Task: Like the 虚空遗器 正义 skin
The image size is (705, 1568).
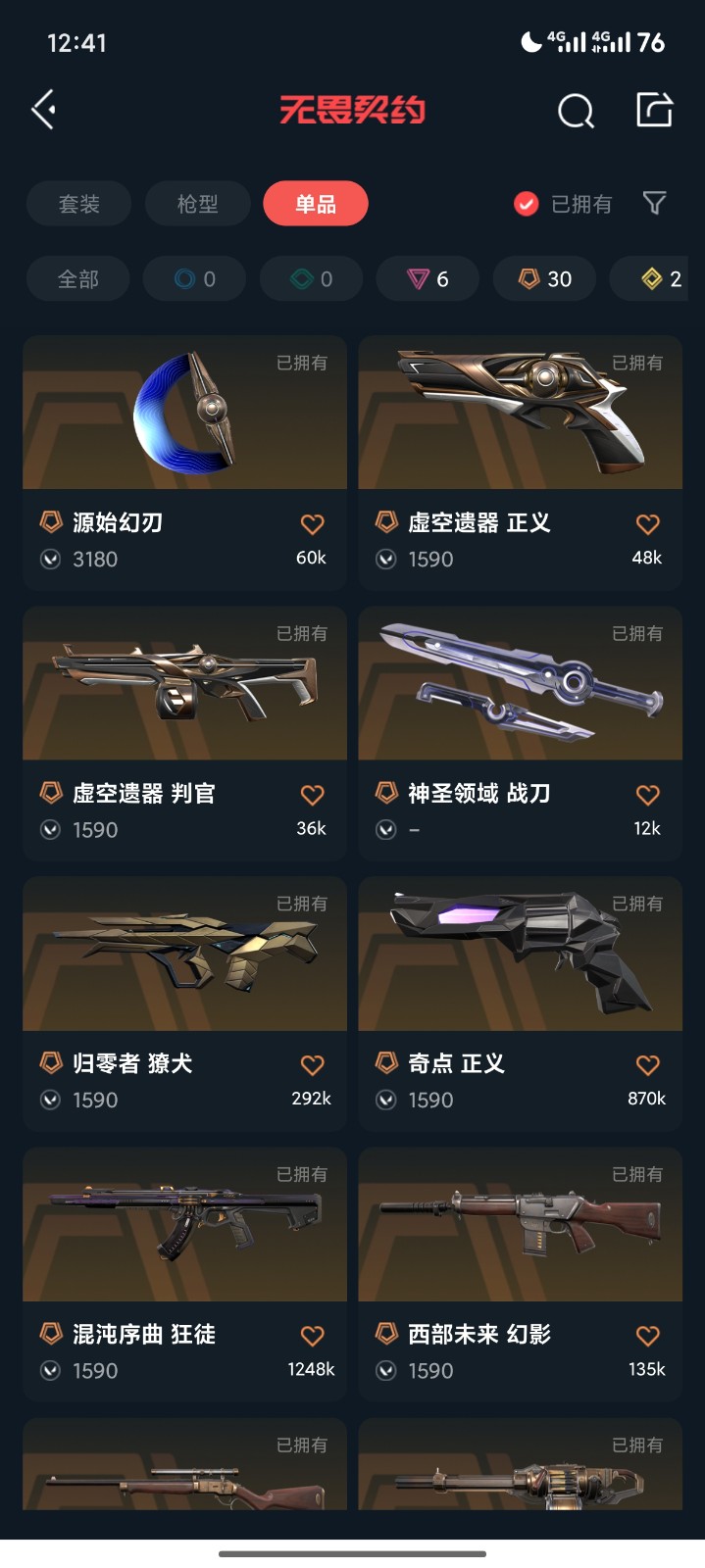Action: [x=647, y=524]
